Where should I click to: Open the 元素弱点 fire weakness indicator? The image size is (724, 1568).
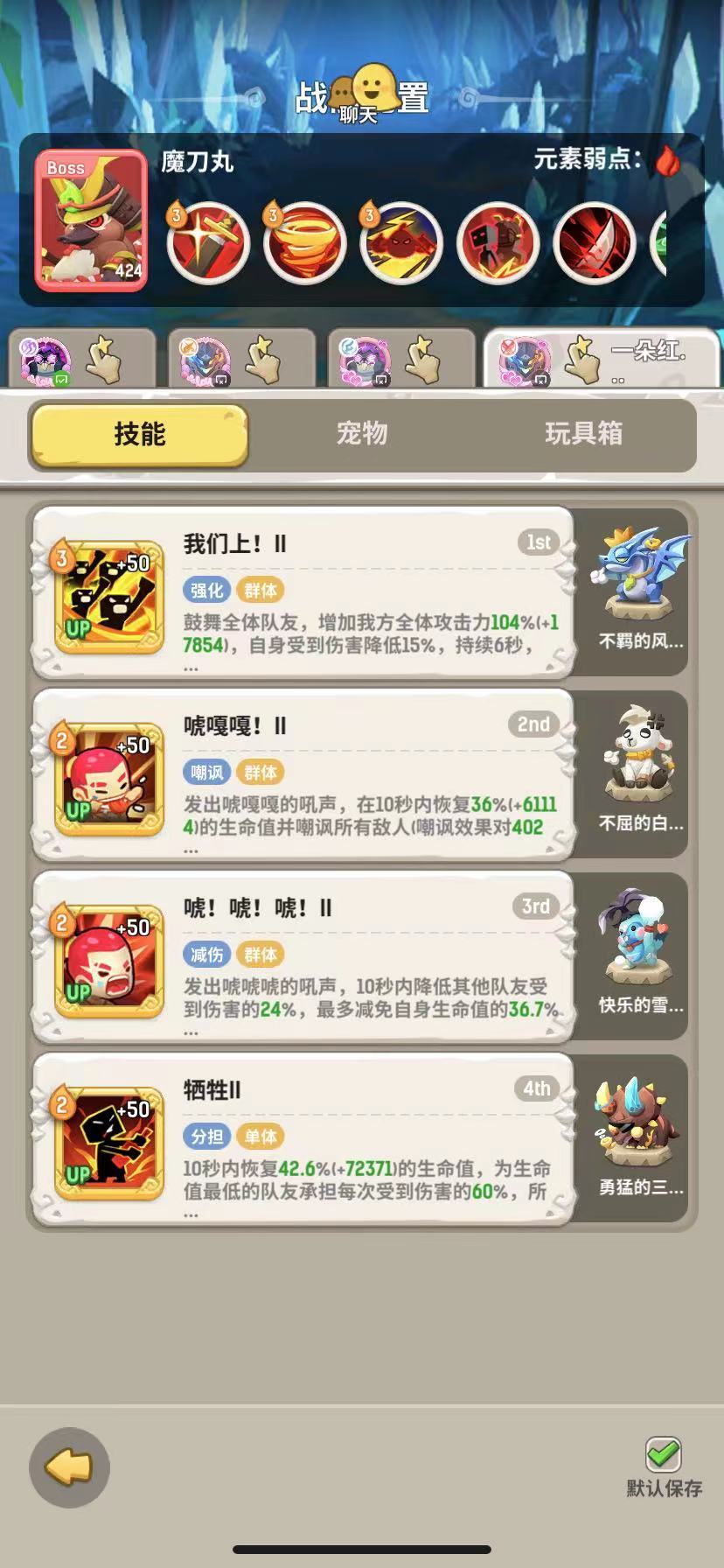tap(668, 161)
